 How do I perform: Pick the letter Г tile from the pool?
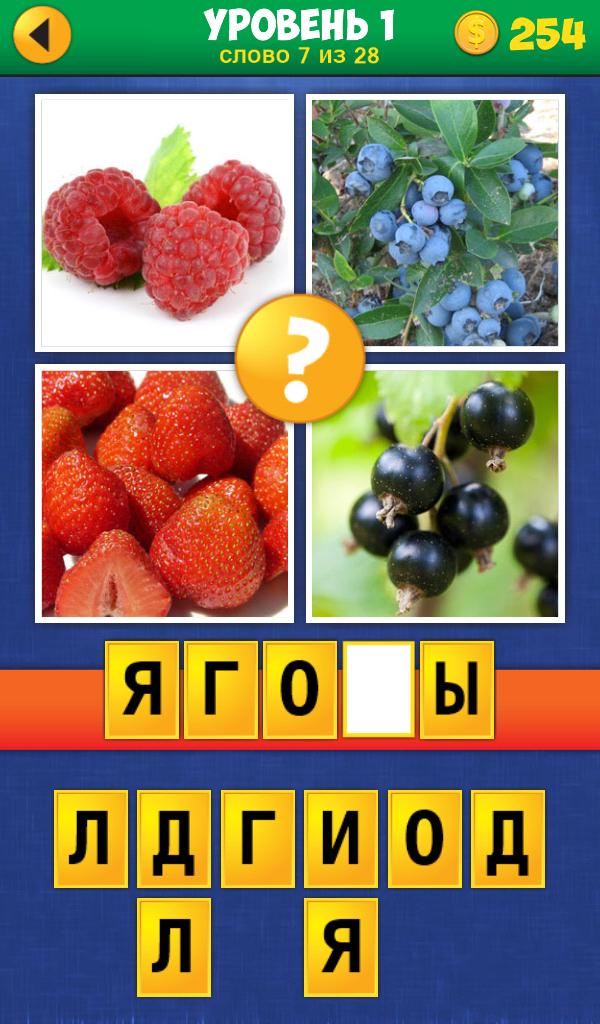[x=258, y=838]
